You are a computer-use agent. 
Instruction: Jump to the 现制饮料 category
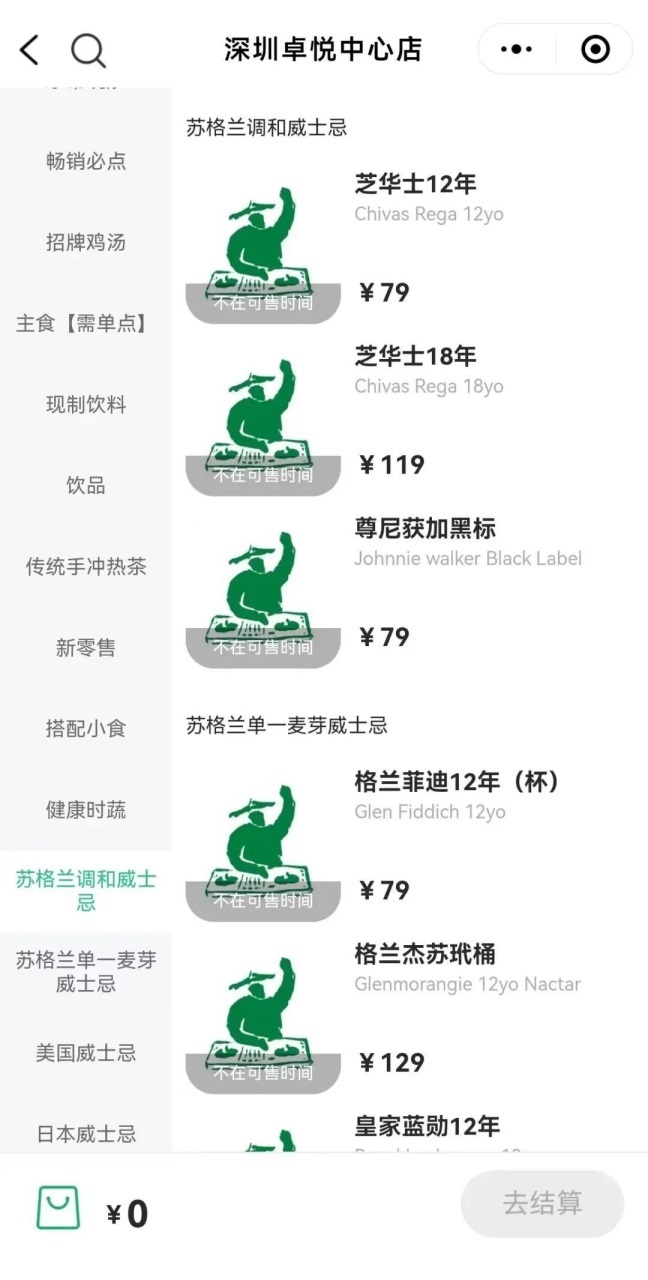[x=86, y=405]
